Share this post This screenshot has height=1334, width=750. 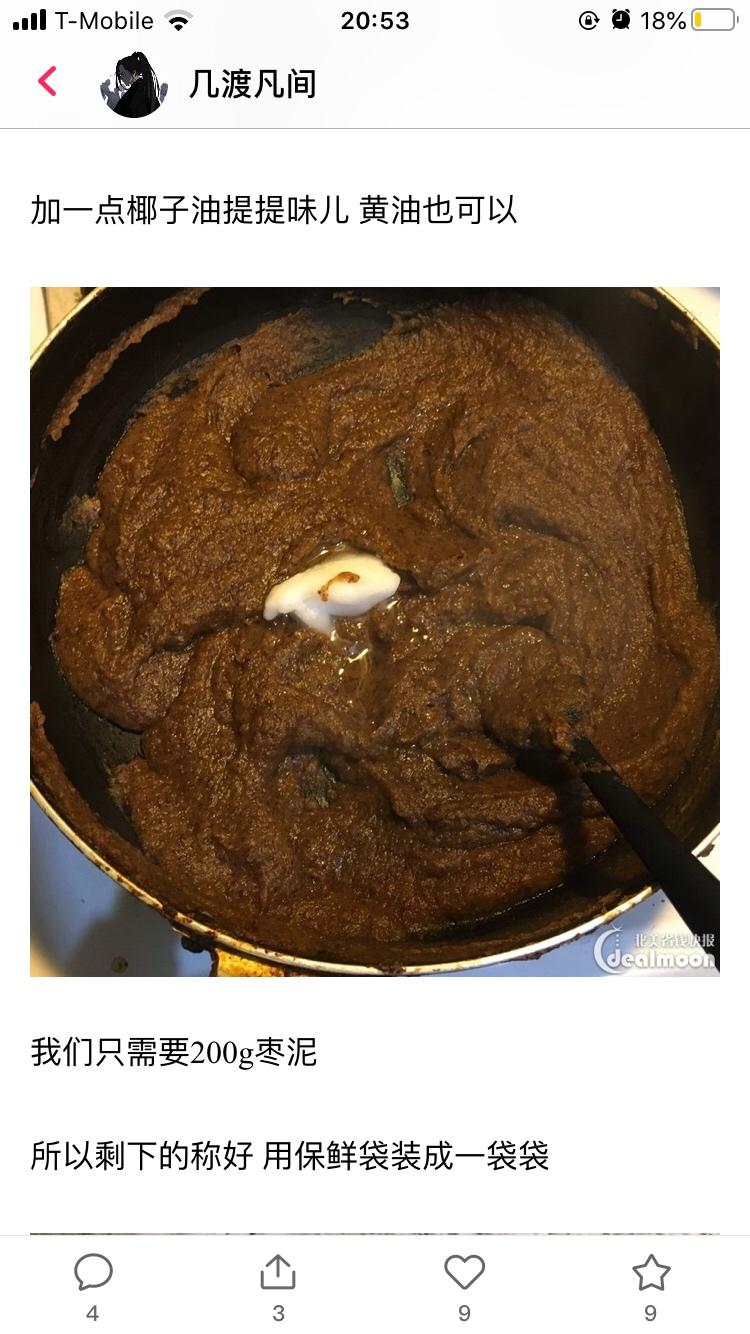278,1273
